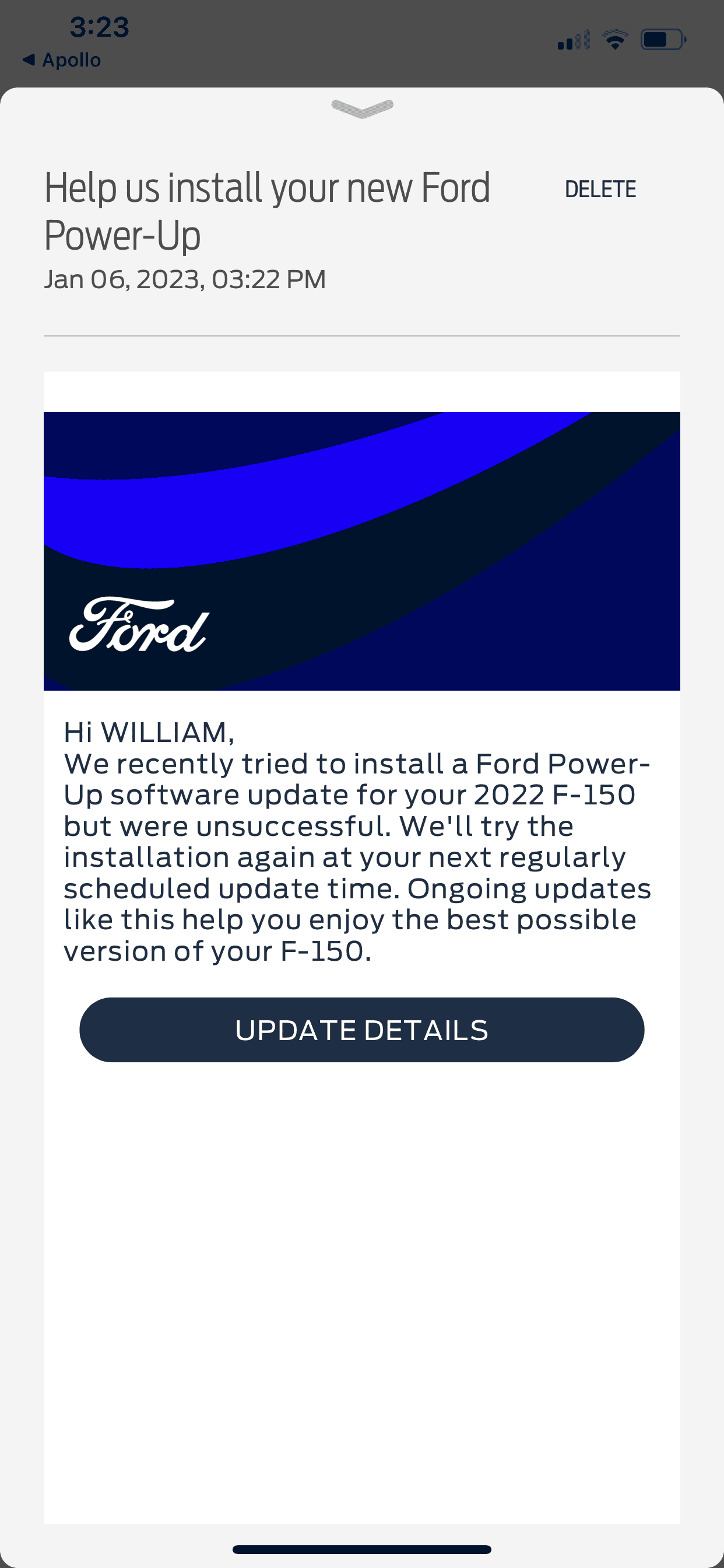
Task: Dismiss the message sheet with the down chevron
Action: [362, 108]
